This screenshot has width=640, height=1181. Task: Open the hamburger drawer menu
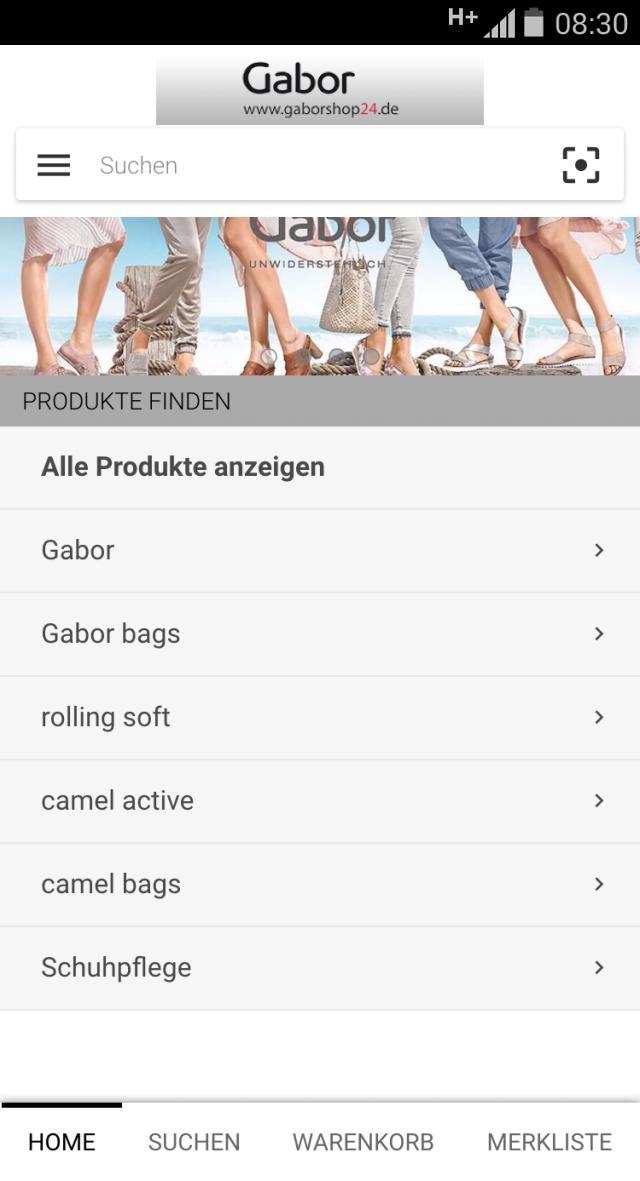pos(54,166)
